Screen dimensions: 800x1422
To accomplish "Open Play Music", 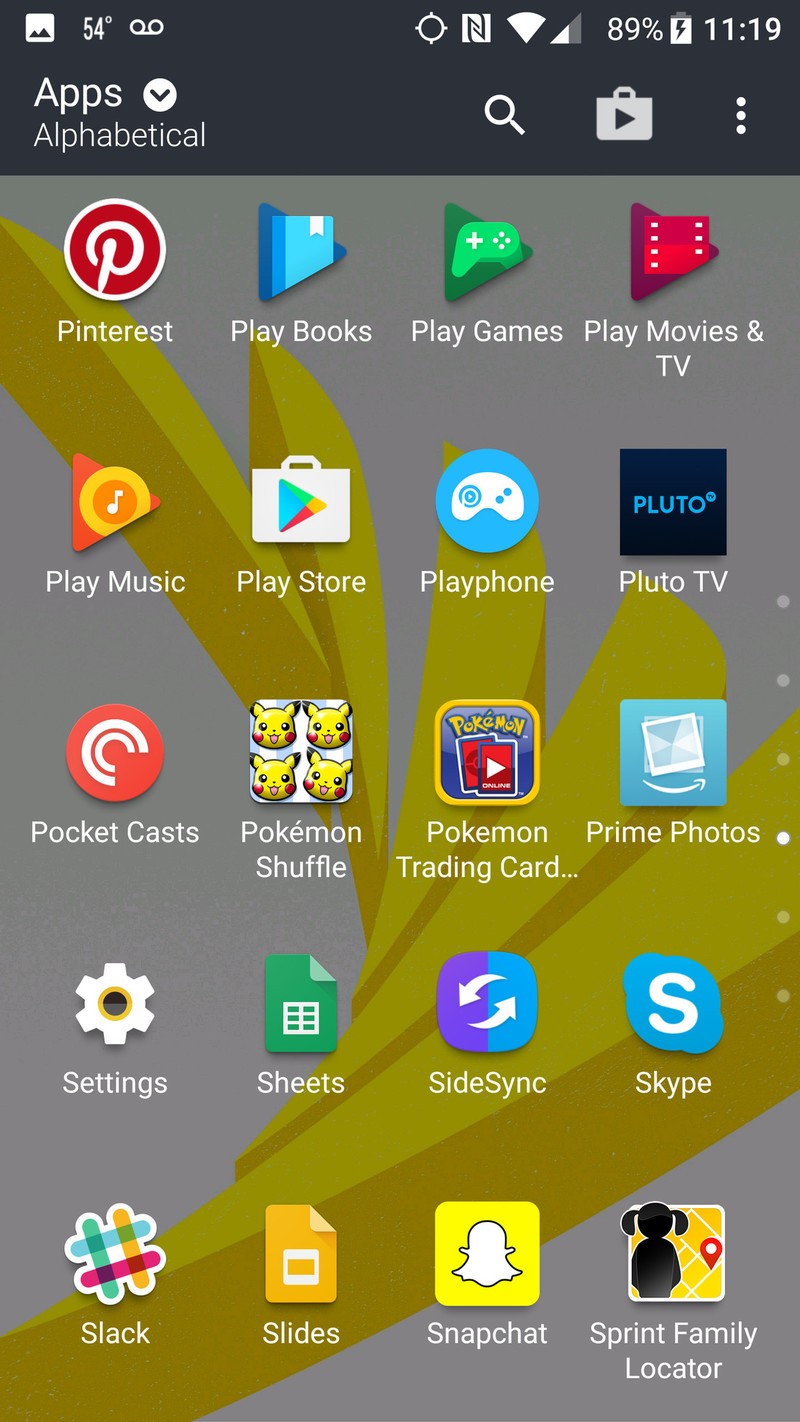I will (x=114, y=501).
